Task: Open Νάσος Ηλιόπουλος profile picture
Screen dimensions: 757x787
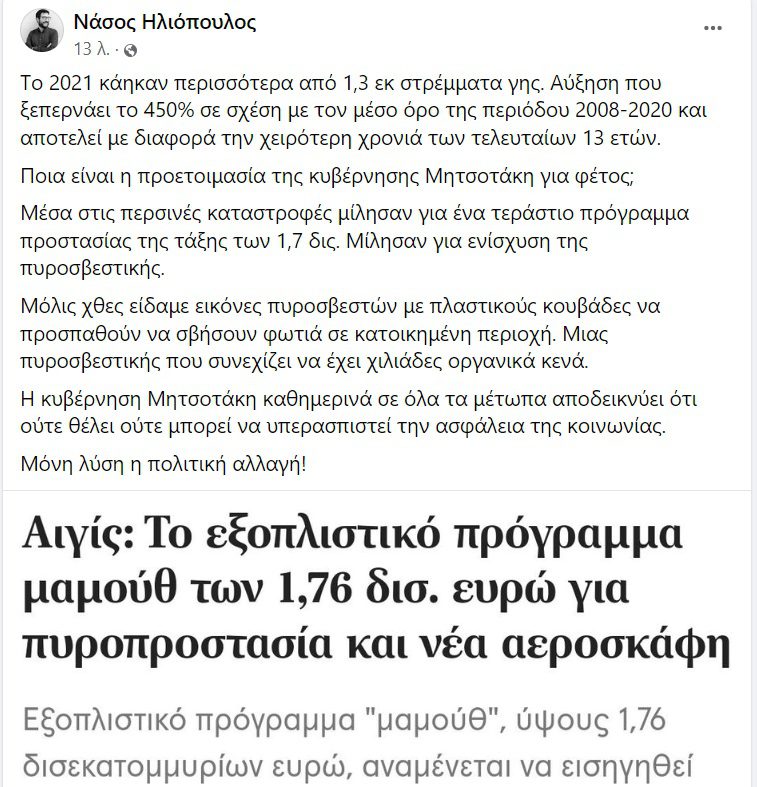Action: tap(42, 31)
